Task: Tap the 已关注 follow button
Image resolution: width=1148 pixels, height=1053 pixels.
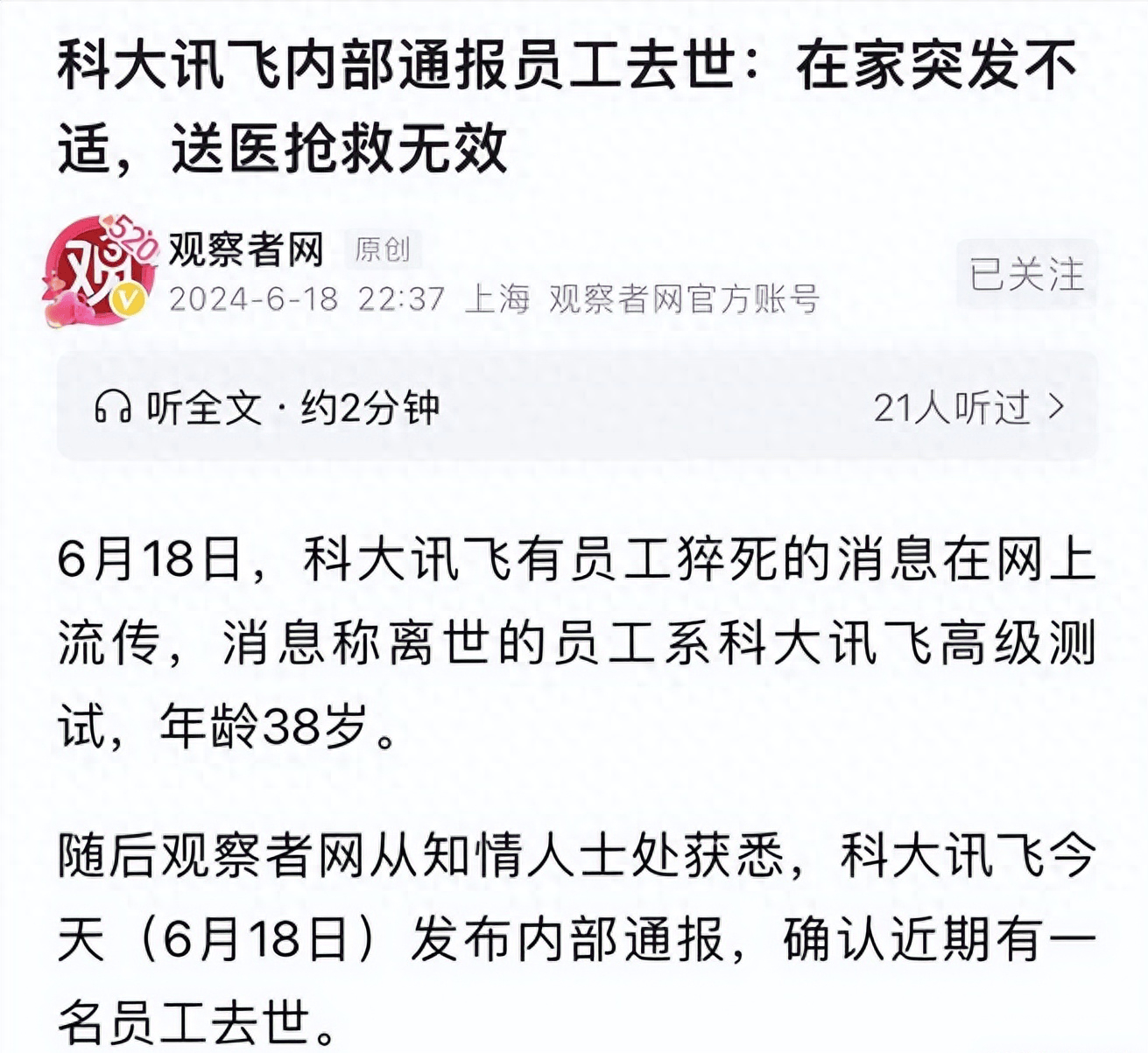Action: [x=1026, y=274]
